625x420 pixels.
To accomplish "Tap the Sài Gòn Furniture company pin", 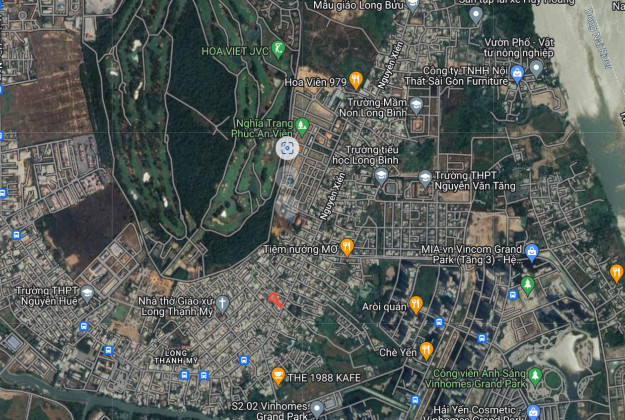I will [516, 74].
